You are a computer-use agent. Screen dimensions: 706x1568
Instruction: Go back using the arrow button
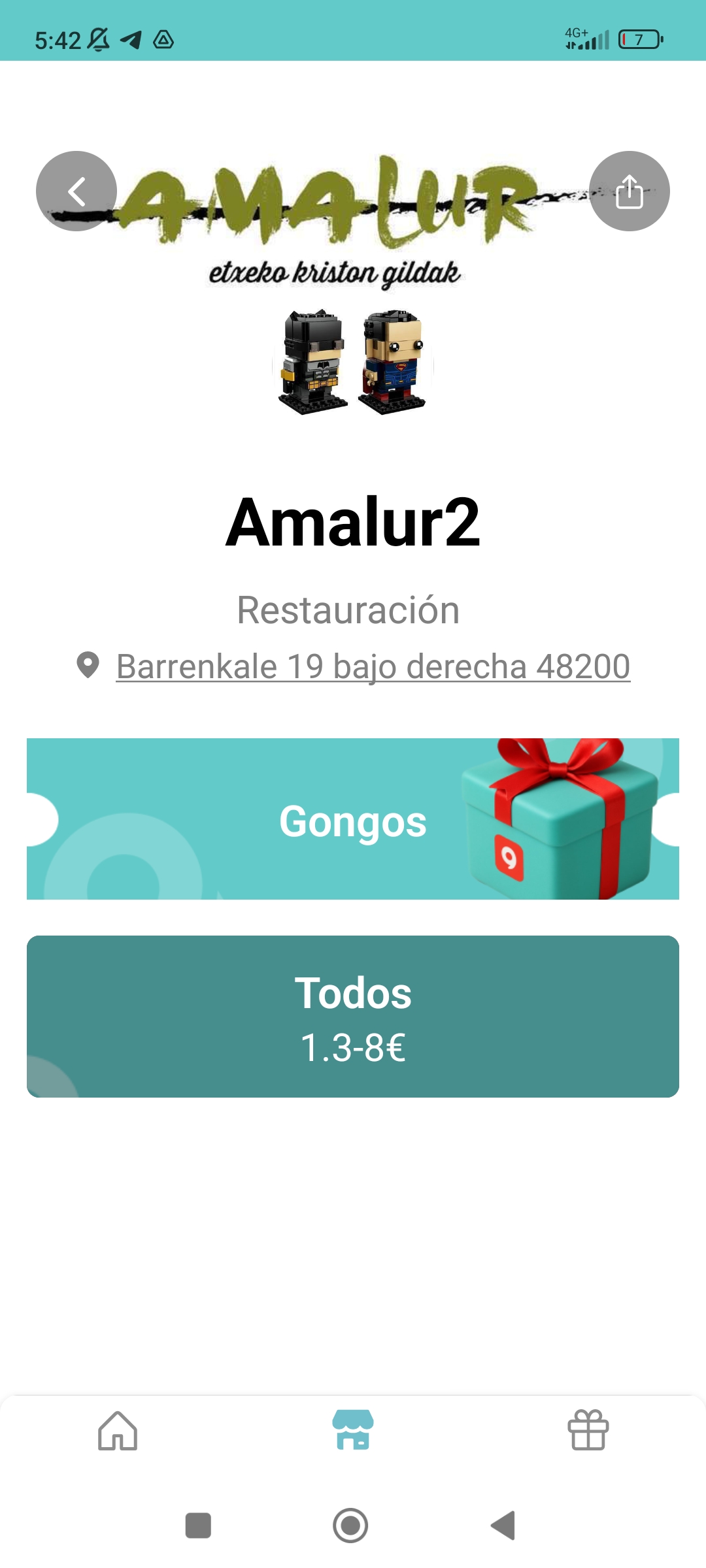point(76,191)
